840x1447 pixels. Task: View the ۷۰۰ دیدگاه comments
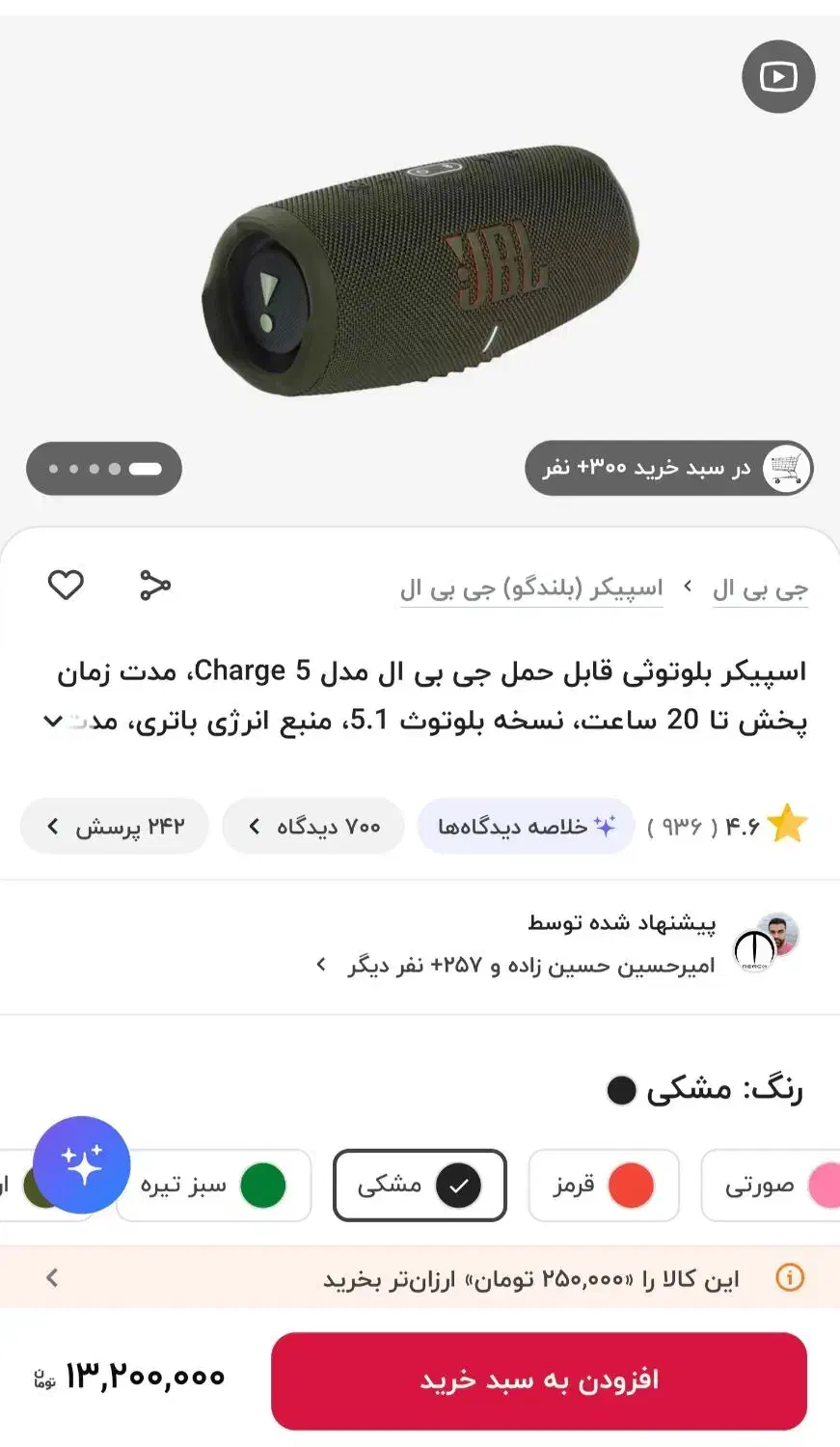[313, 827]
